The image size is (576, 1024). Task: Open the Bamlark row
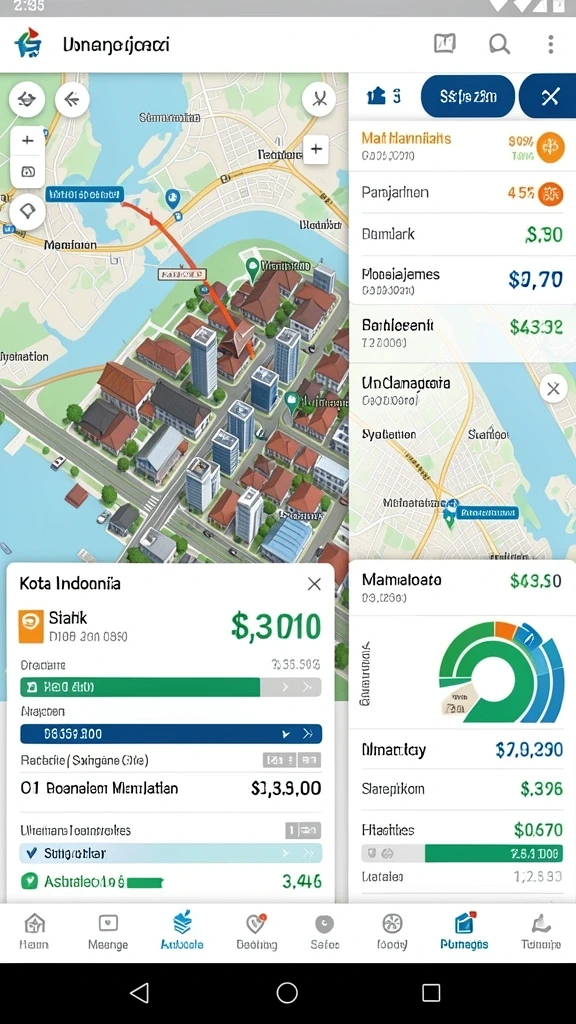(x=462, y=234)
